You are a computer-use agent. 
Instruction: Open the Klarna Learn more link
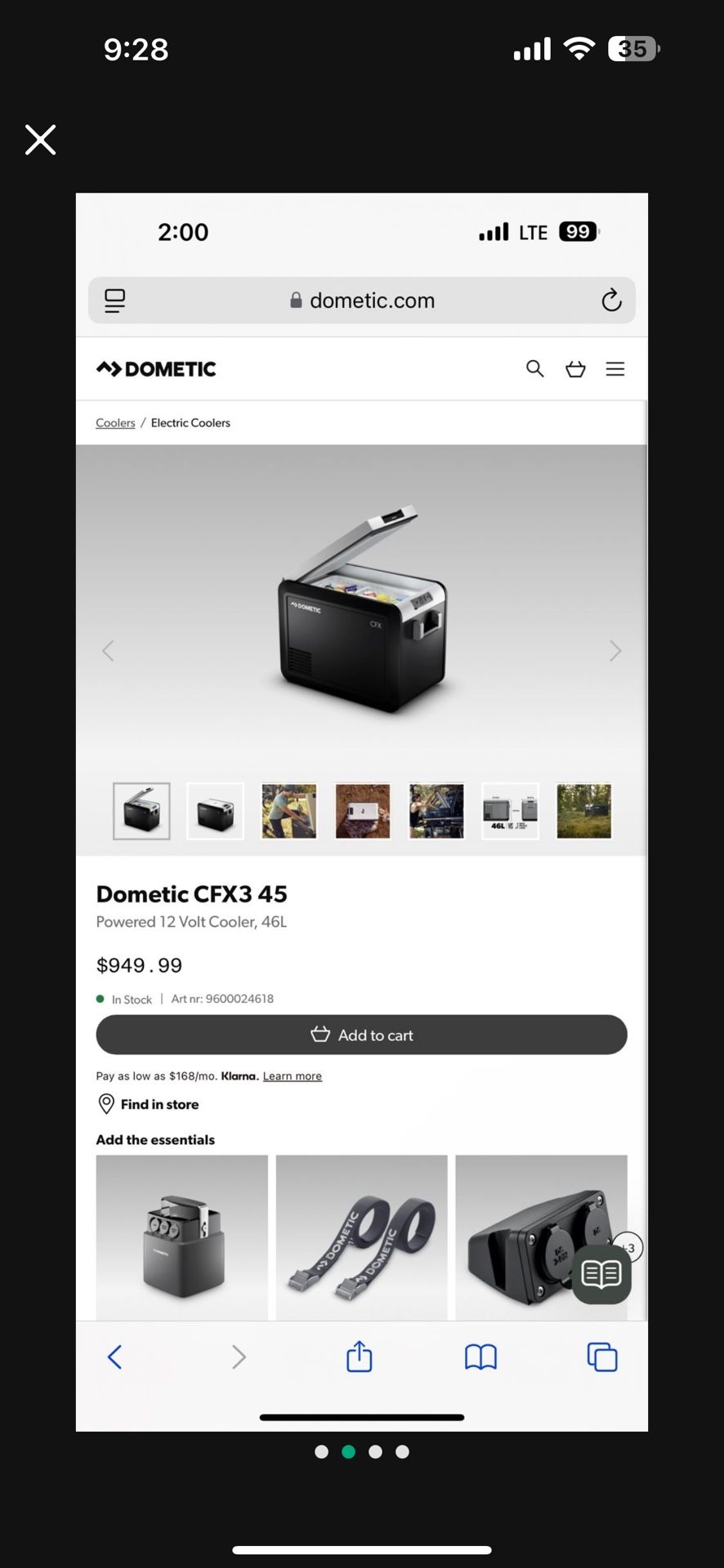(292, 1076)
